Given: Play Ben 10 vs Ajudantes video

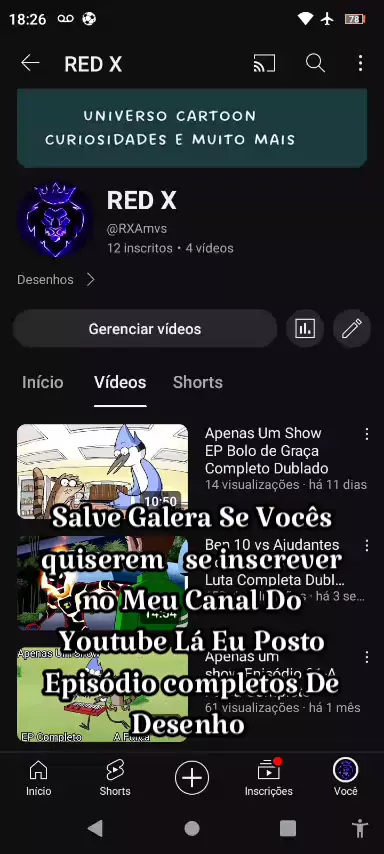Looking at the screenshot, I should click(102, 583).
